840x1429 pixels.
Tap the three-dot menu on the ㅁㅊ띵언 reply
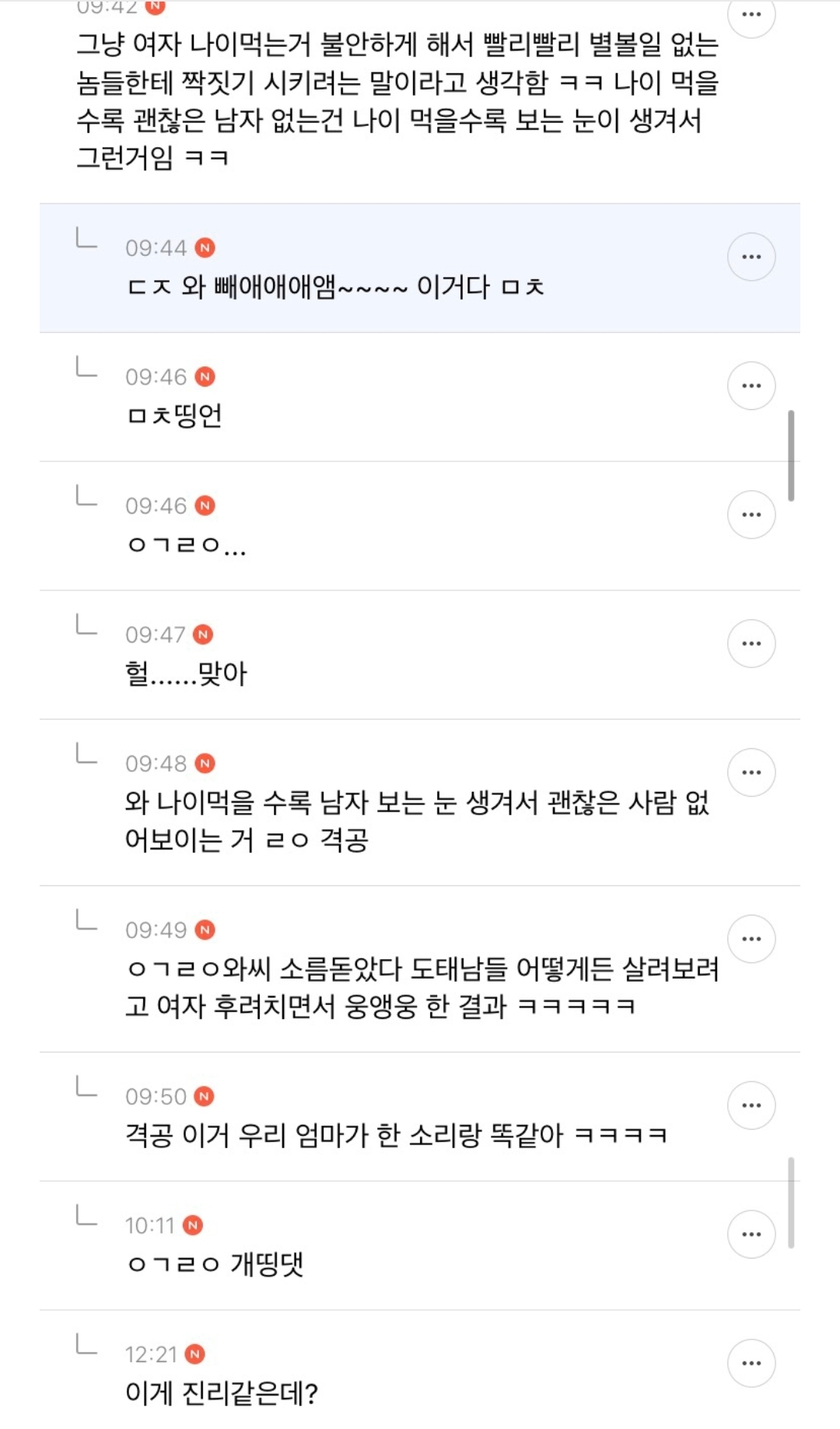pyautogui.click(x=751, y=386)
